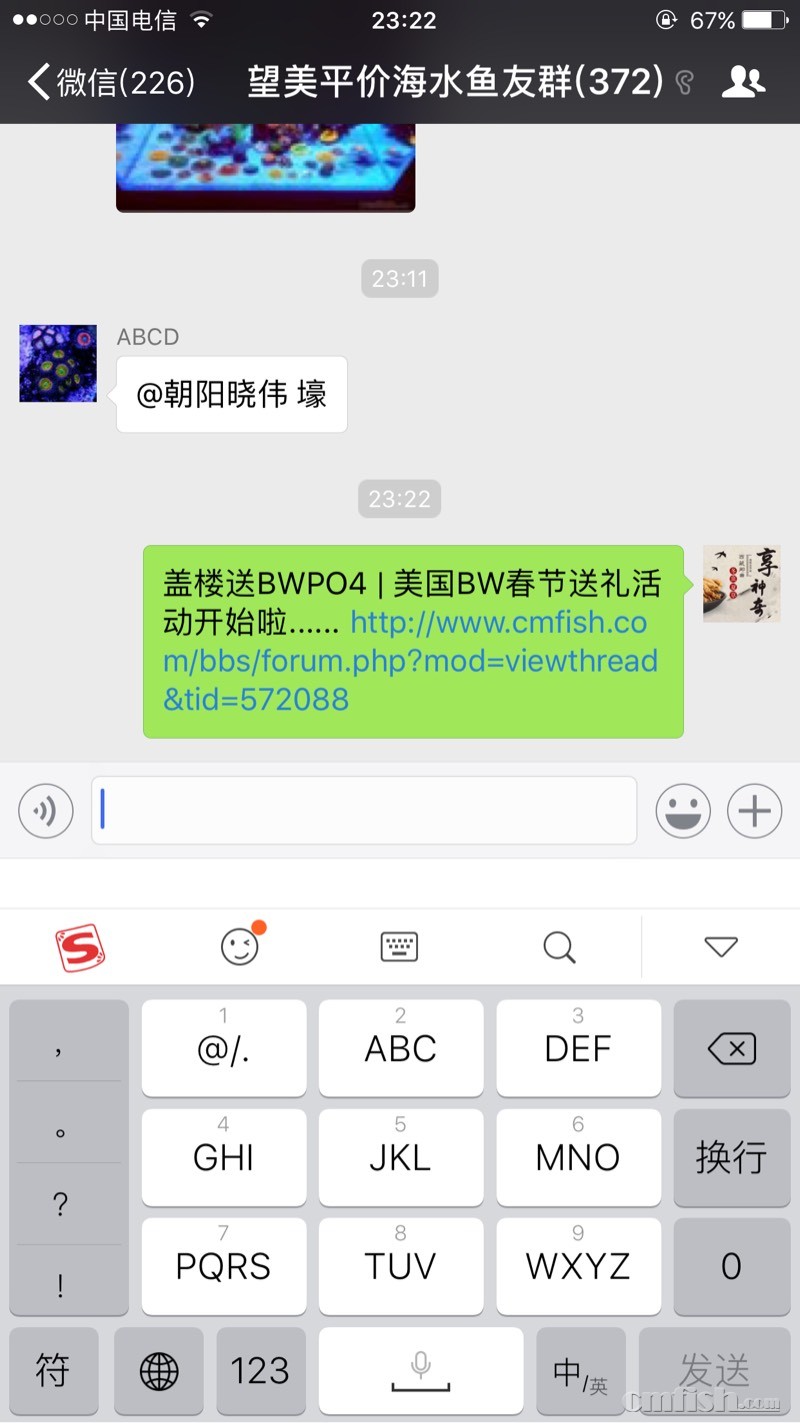Switch keyboard layout via keyboard icon

click(399, 946)
